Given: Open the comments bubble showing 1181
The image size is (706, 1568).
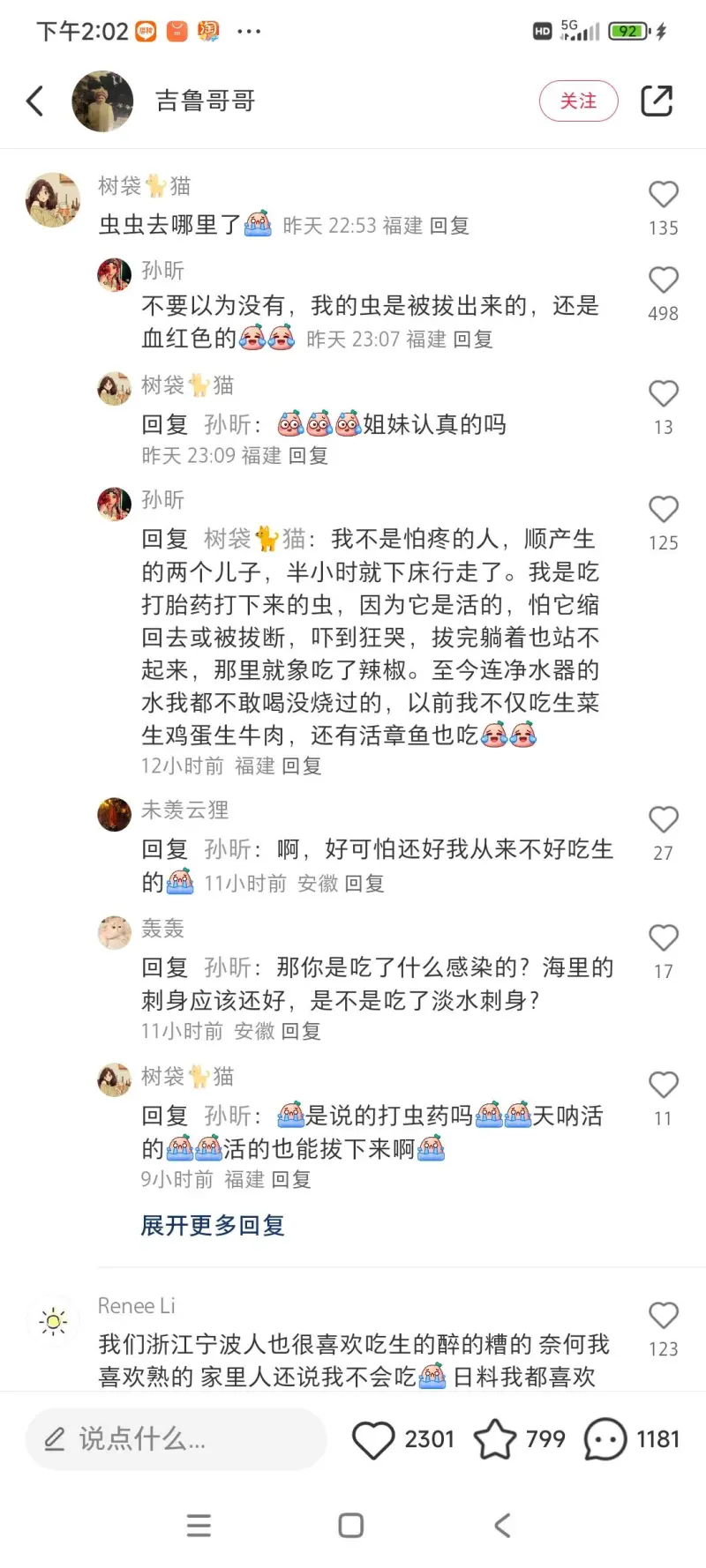Looking at the screenshot, I should 605,1439.
